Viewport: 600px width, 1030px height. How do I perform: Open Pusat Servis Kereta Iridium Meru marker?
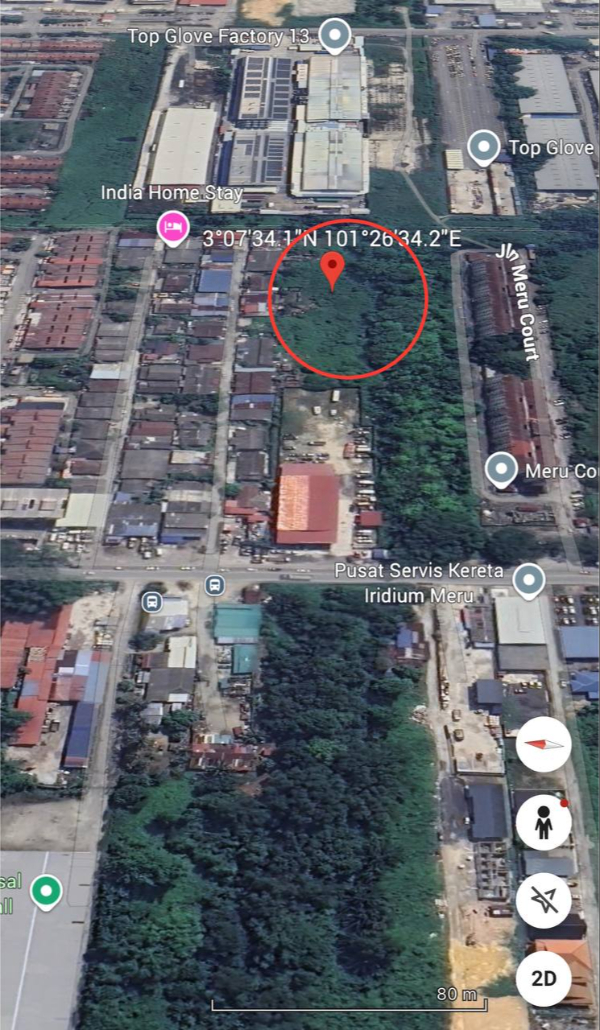point(527,579)
